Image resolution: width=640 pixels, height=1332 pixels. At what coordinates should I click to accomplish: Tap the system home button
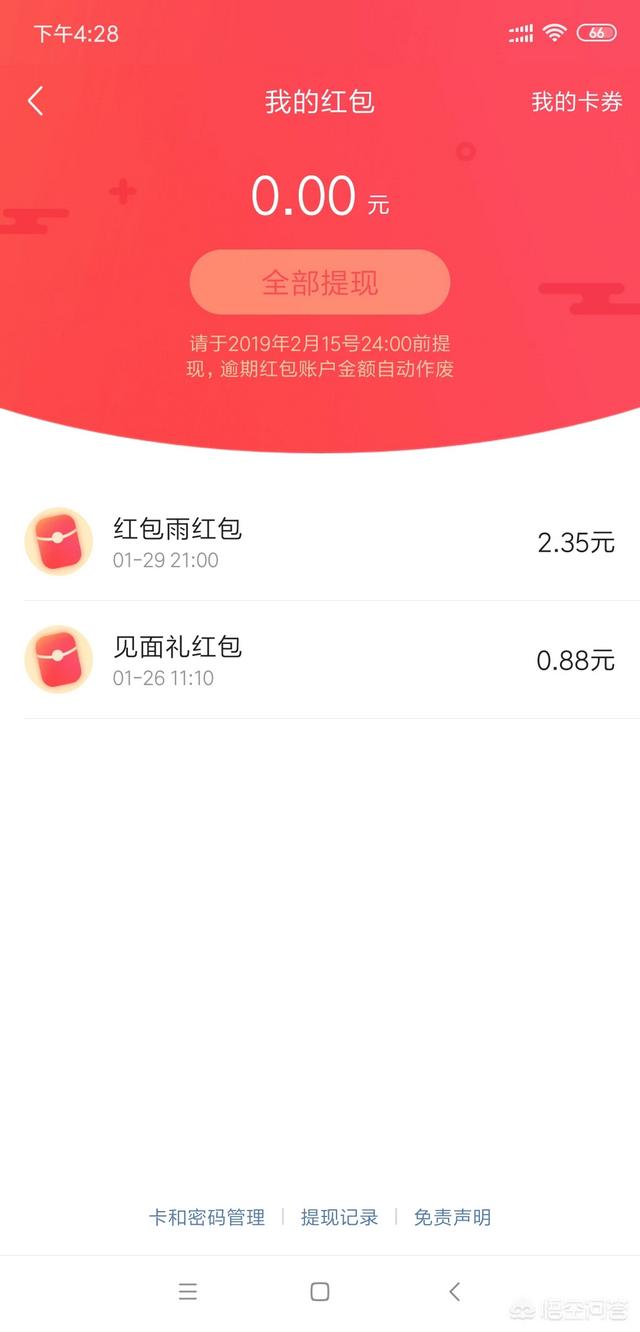(320, 1291)
